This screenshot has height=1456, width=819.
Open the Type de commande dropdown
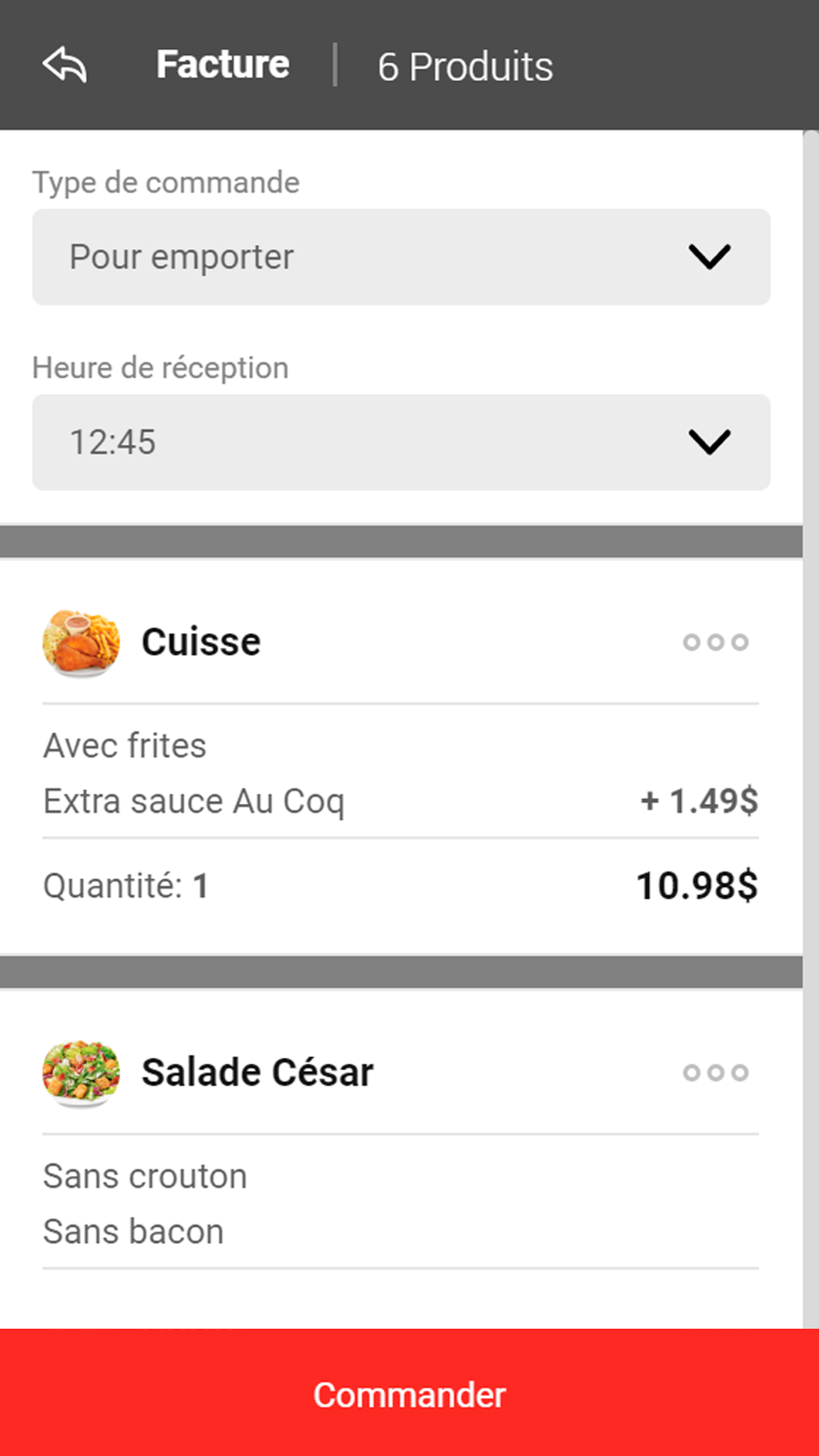coord(401,257)
